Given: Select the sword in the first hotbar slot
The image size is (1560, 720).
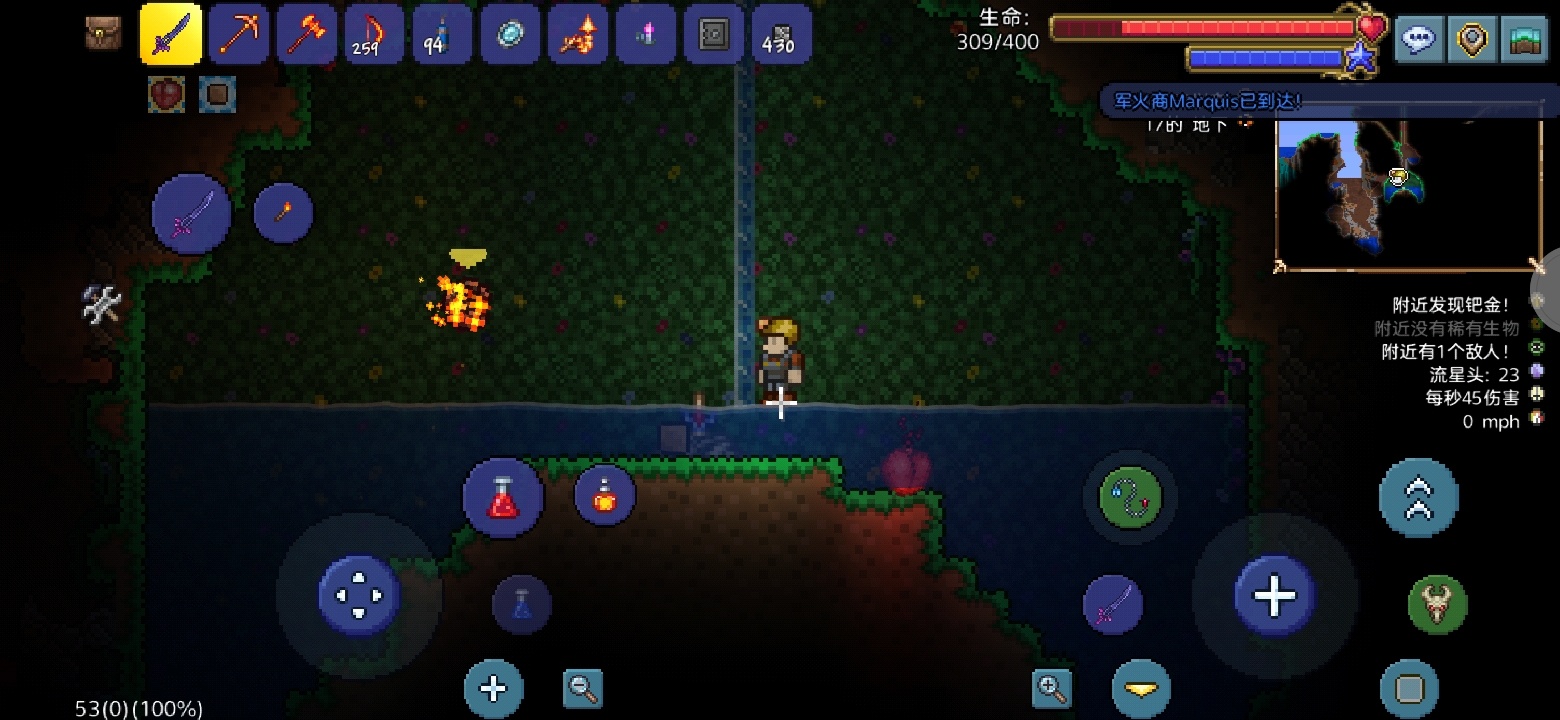Looking at the screenshot, I should [171, 34].
